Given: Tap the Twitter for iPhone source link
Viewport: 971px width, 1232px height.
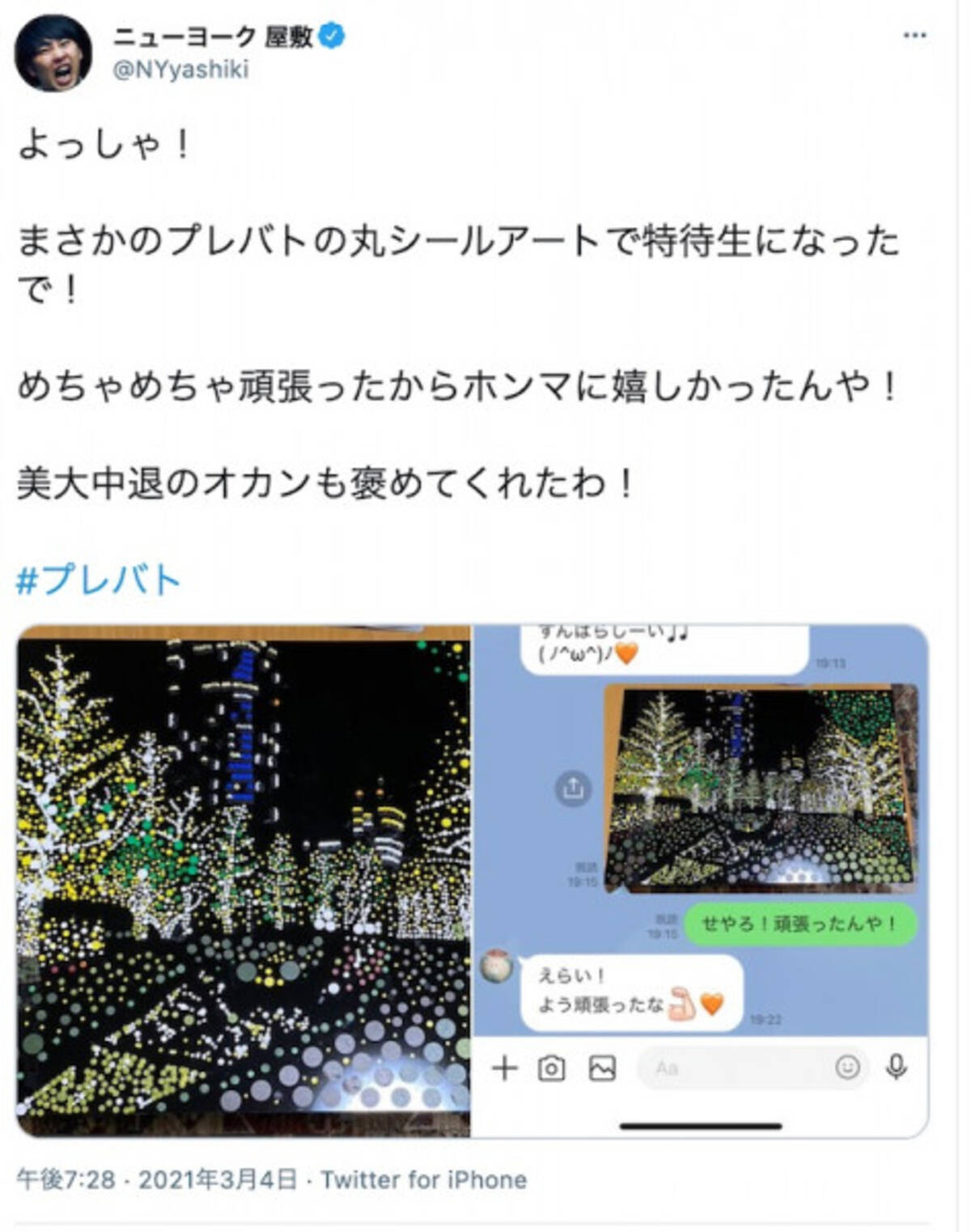Looking at the screenshot, I should point(423,1179).
